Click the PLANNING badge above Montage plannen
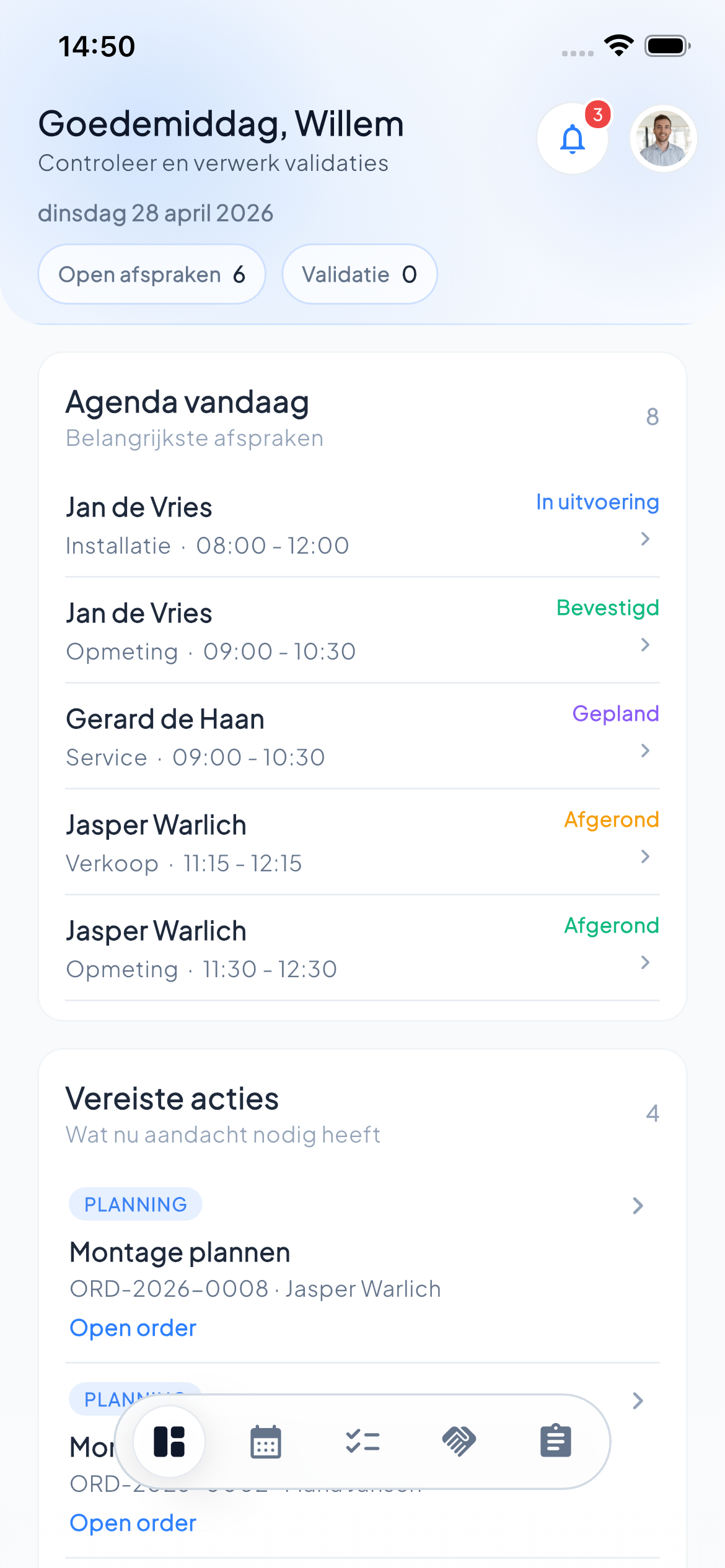 tap(135, 1204)
